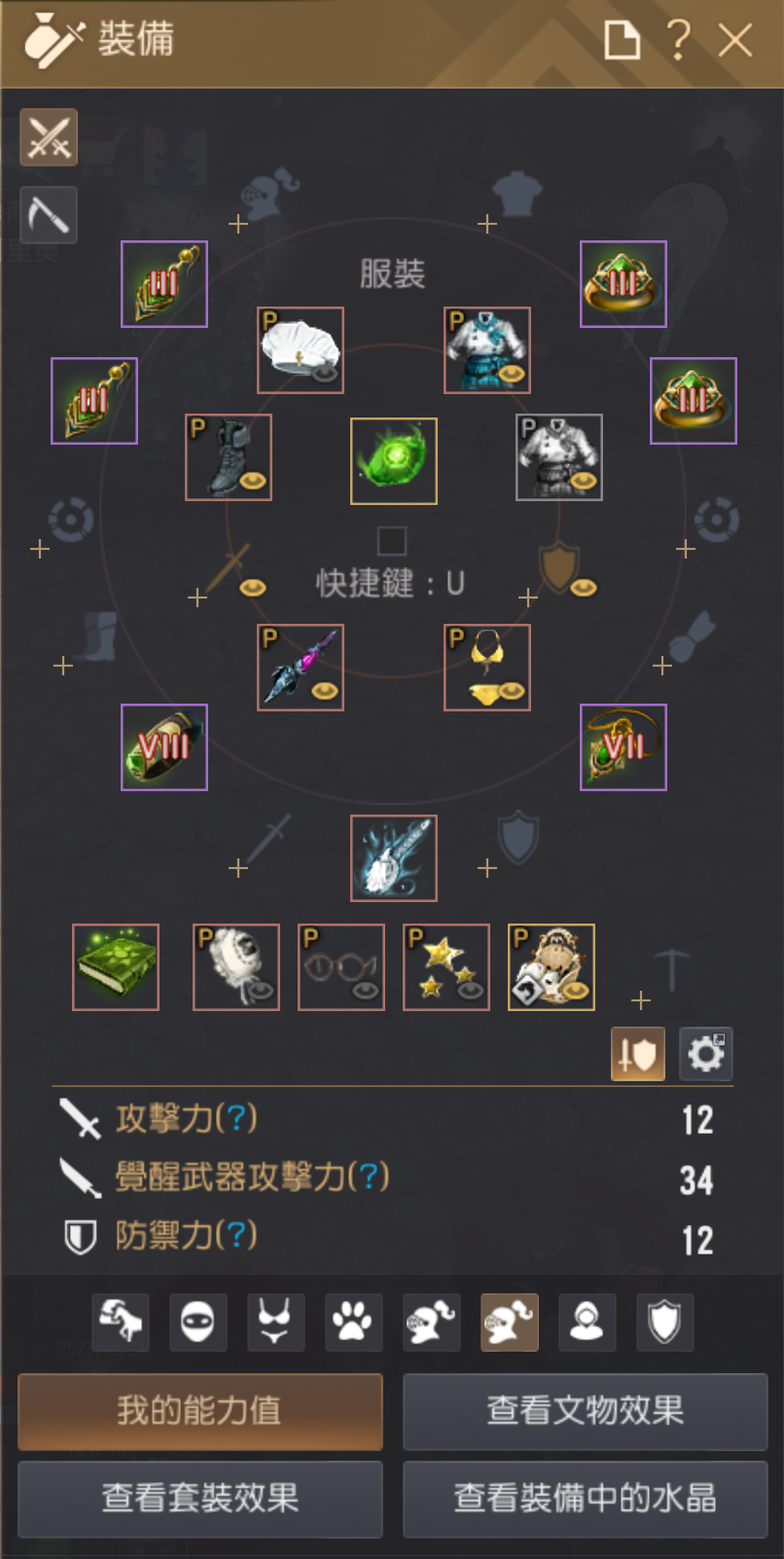Switch to the pickaxe life gear tab

(49, 214)
